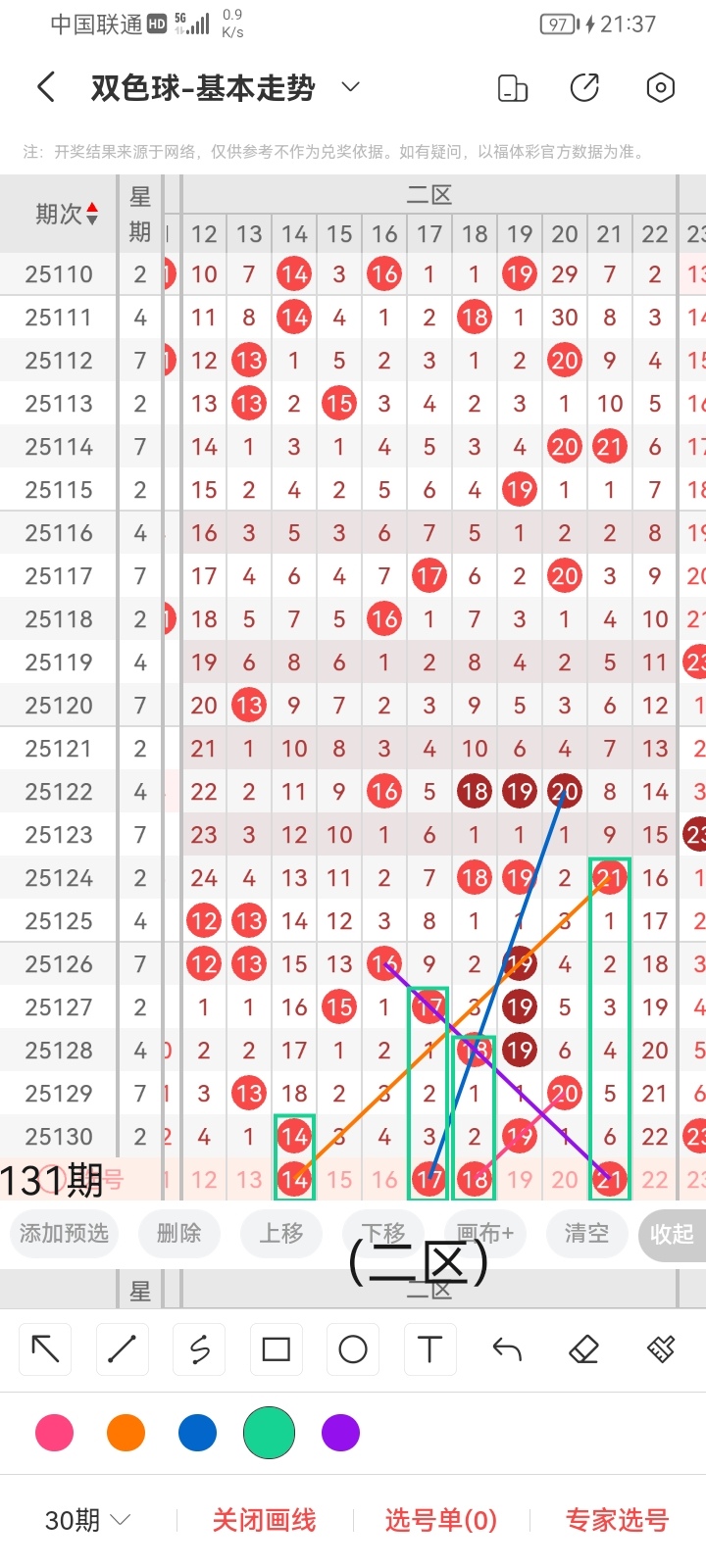706x1568 pixels.
Task: Select the arrow drawing tool
Action: pos(45,1349)
